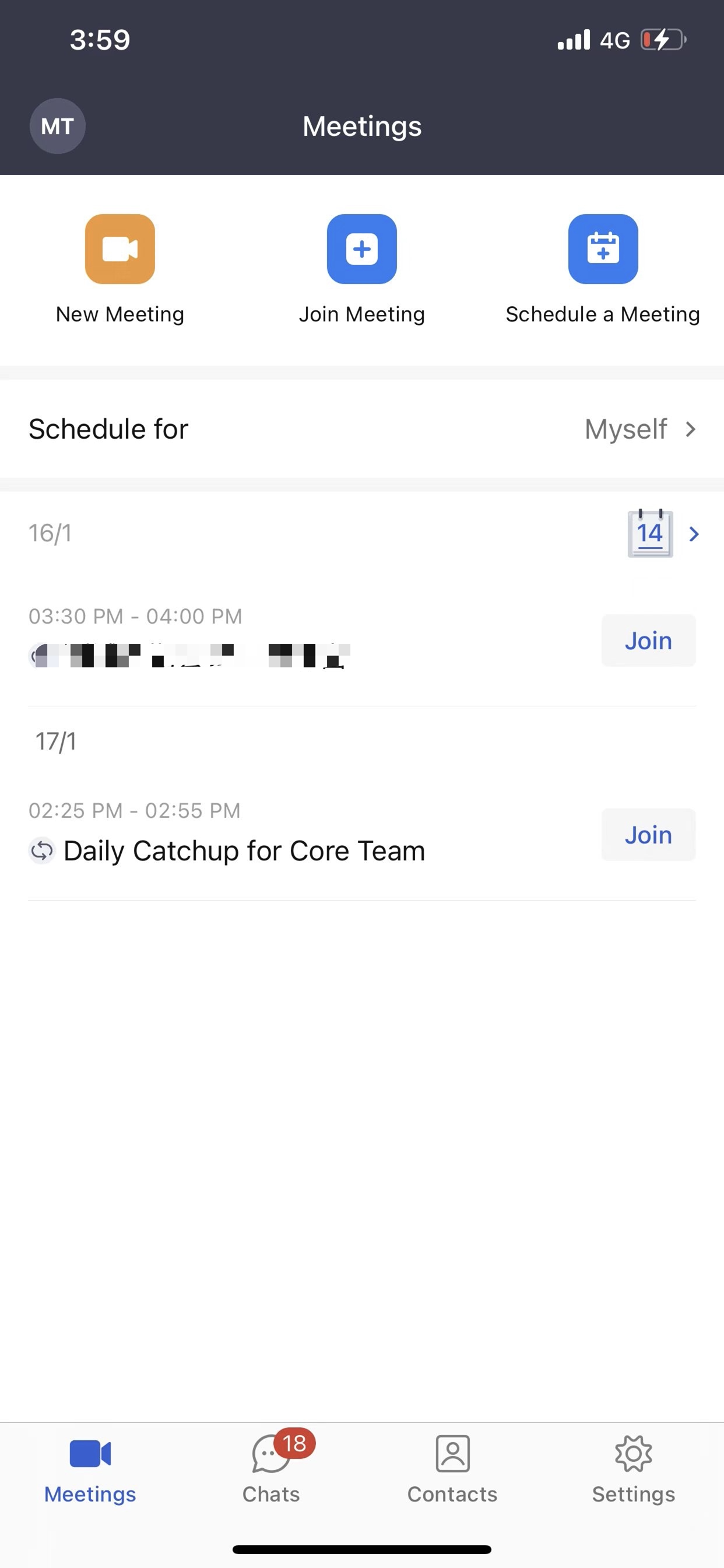Join Daily Catchup for Core Team

648,835
